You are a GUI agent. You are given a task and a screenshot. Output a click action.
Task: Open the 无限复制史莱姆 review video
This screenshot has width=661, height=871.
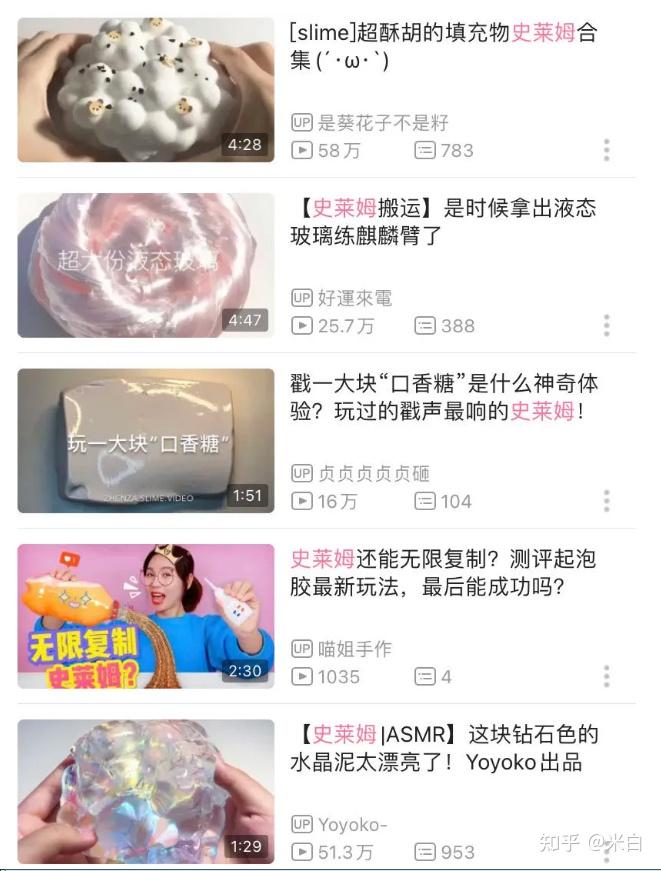(146, 616)
